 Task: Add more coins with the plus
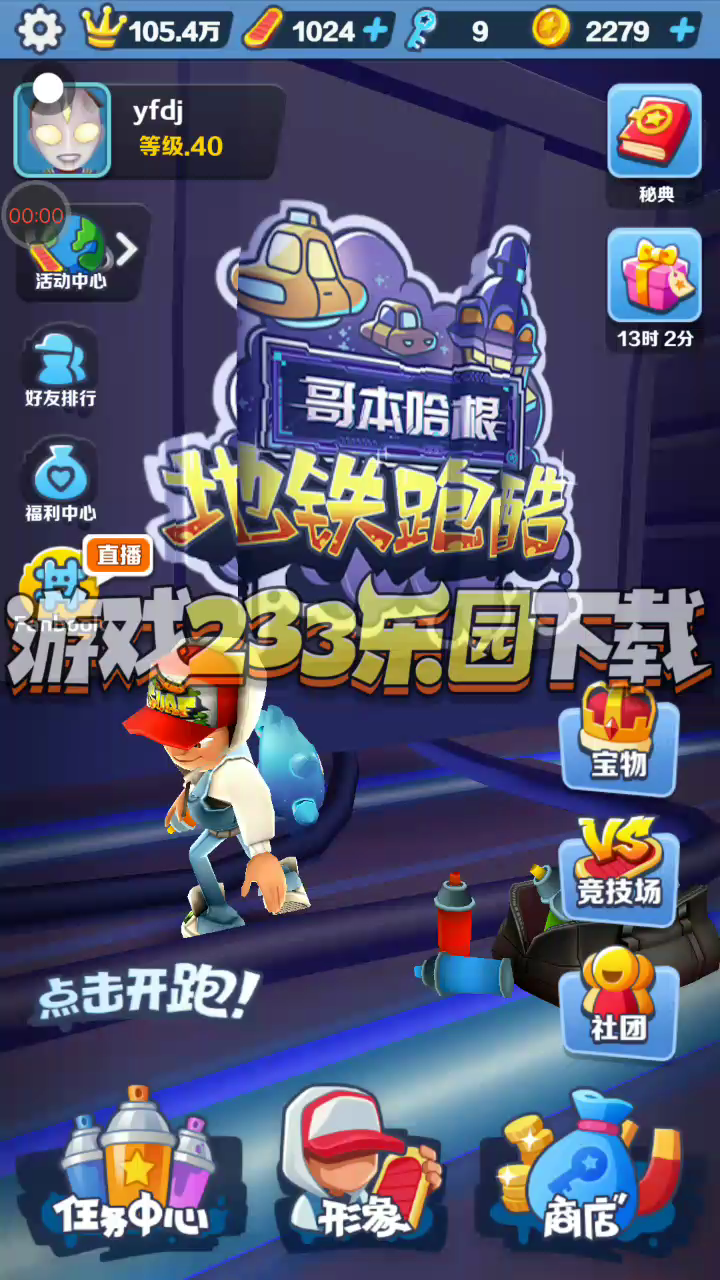pyautogui.click(x=683, y=31)
